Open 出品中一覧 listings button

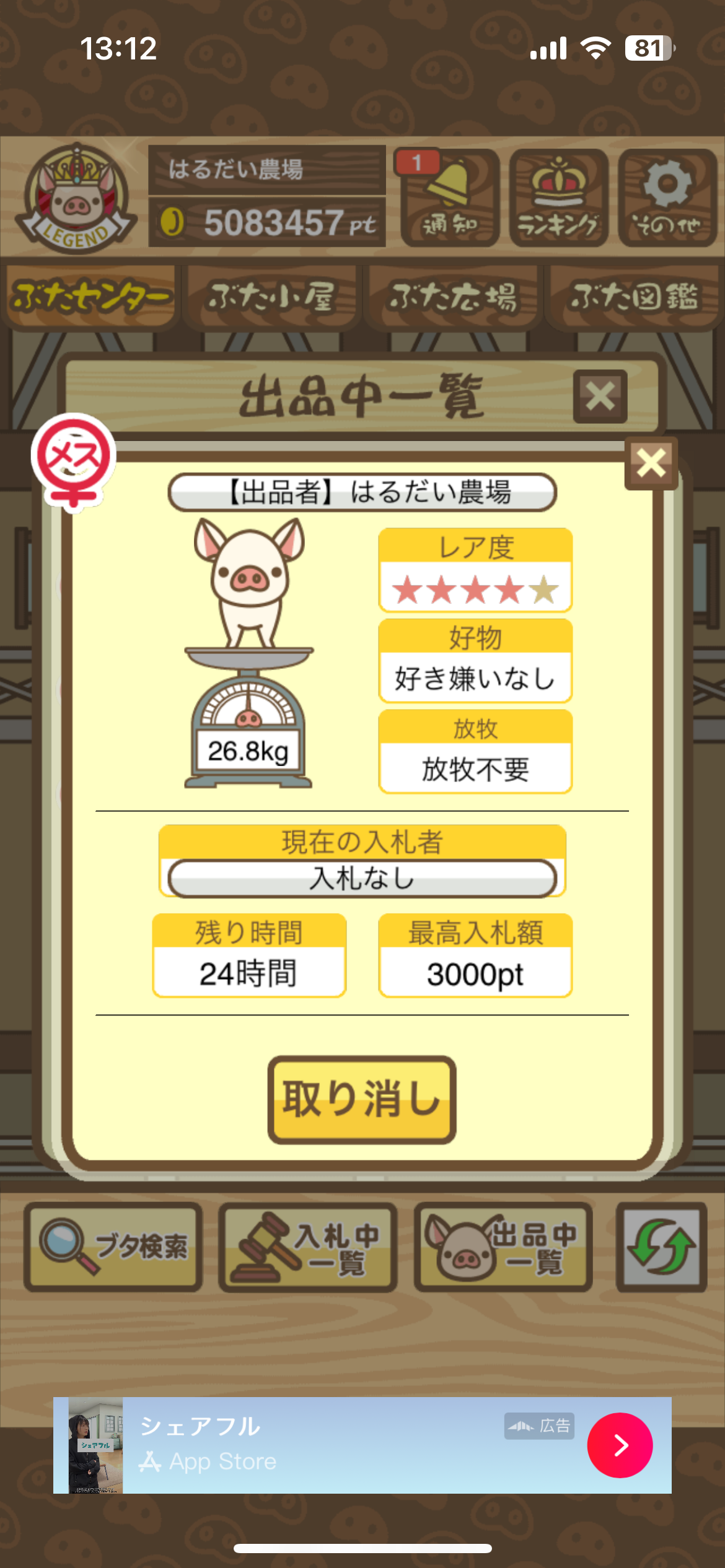tap(503, 1246)
